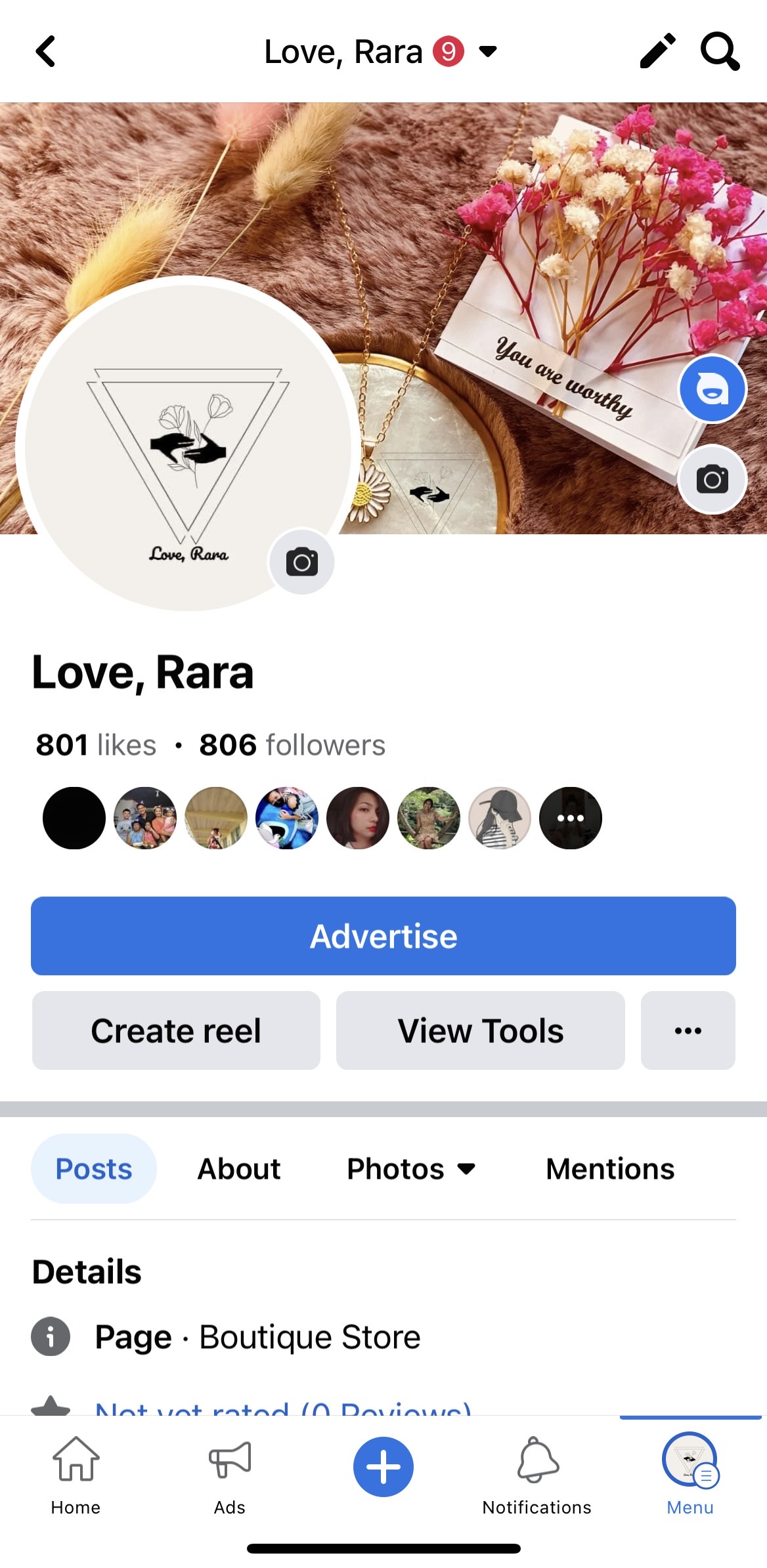Screen dimensions: 767x1568
Task: Switch to the Mentions tab
Action: 610,1169
